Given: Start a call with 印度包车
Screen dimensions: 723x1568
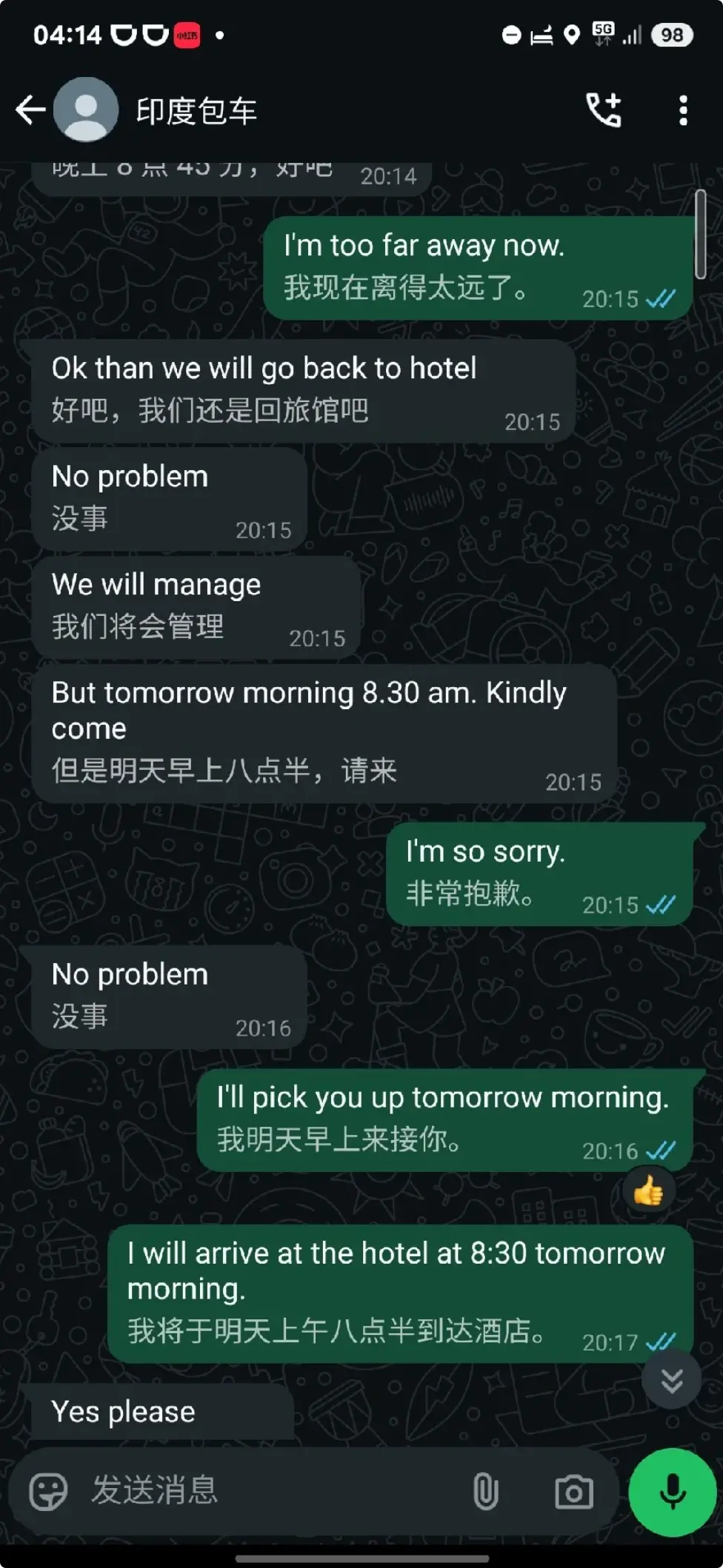Looking at the screenshot, I should (x=604, y=110).
